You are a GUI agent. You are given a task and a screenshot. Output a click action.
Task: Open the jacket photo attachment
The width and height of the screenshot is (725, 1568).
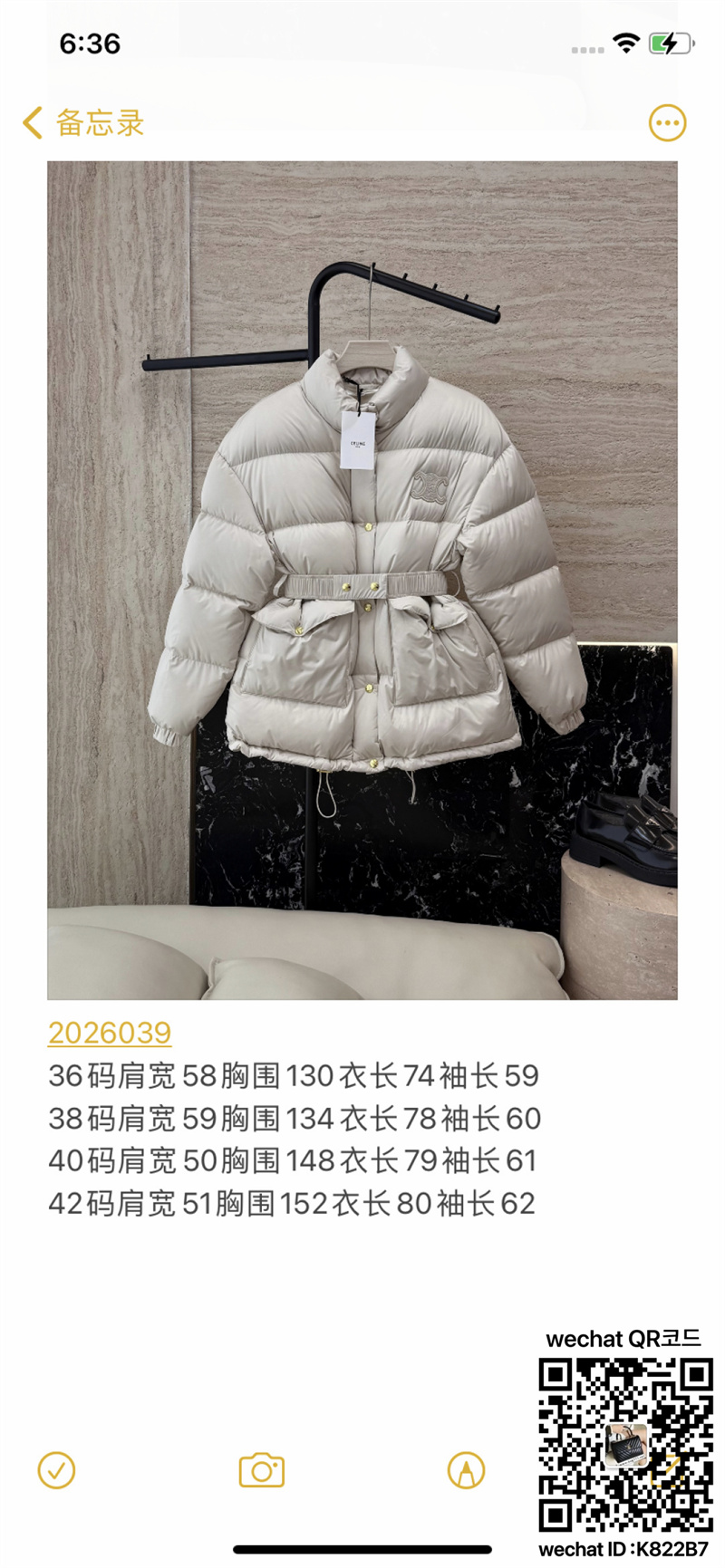(x=362, y=580)
